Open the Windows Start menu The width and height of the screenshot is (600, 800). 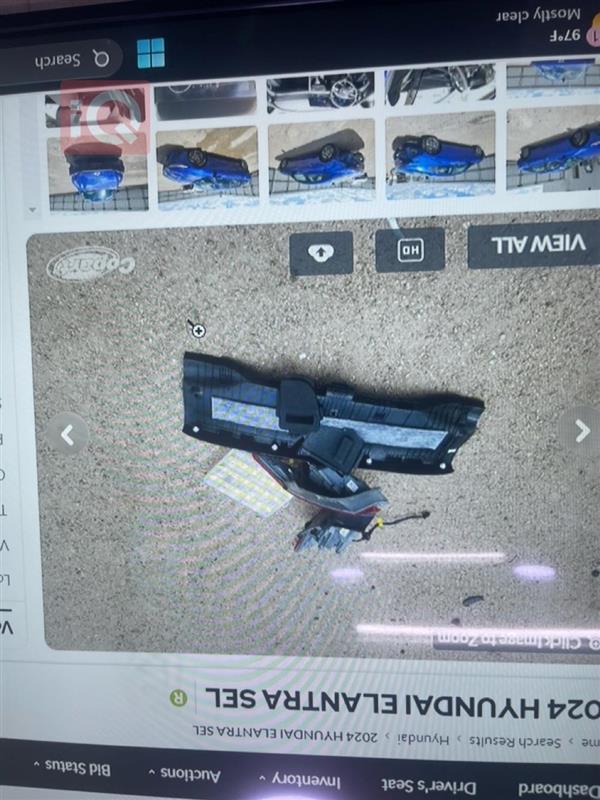point(152,54)
